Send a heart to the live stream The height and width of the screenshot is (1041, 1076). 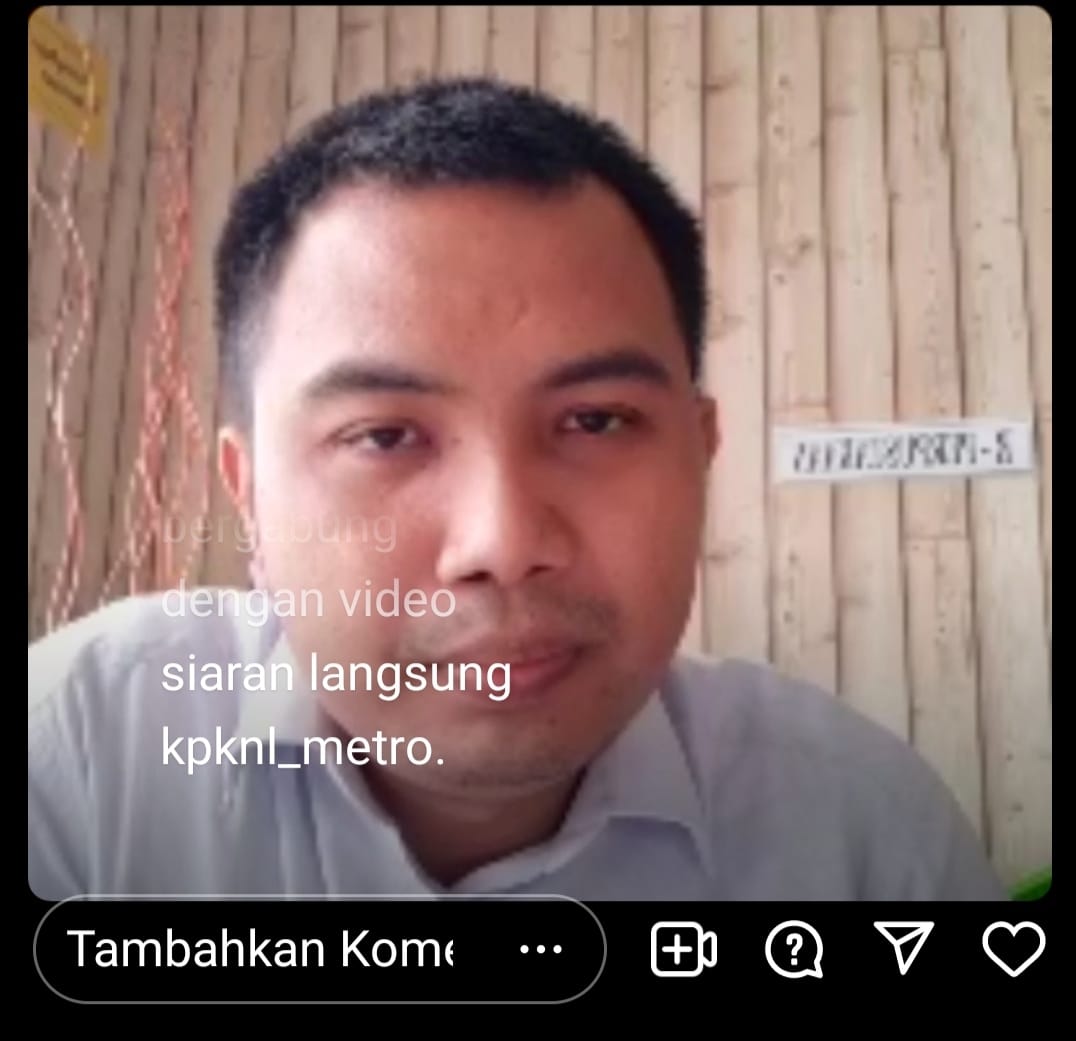pyautogui.click(x=1013, y=949)
